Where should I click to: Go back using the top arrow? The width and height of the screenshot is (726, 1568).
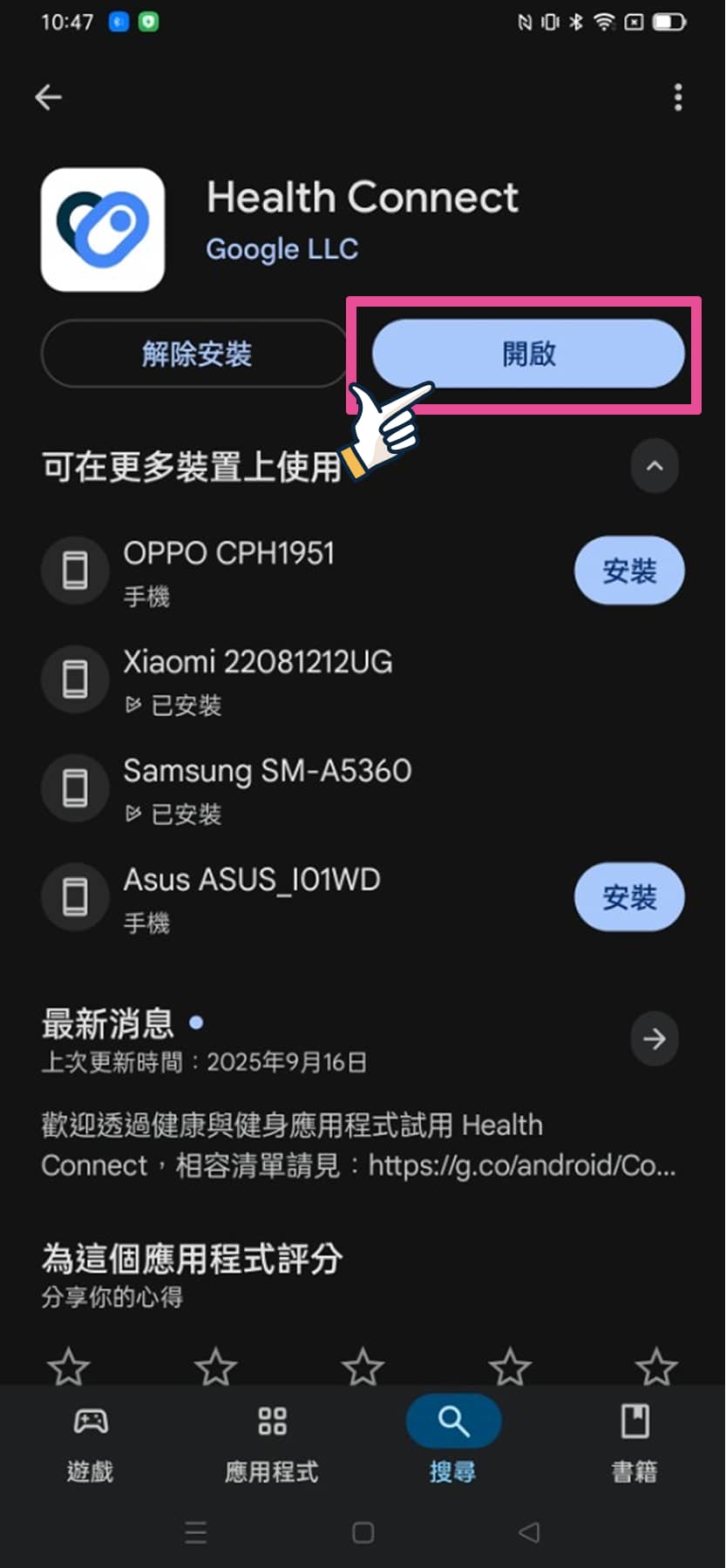click(48, 97)
